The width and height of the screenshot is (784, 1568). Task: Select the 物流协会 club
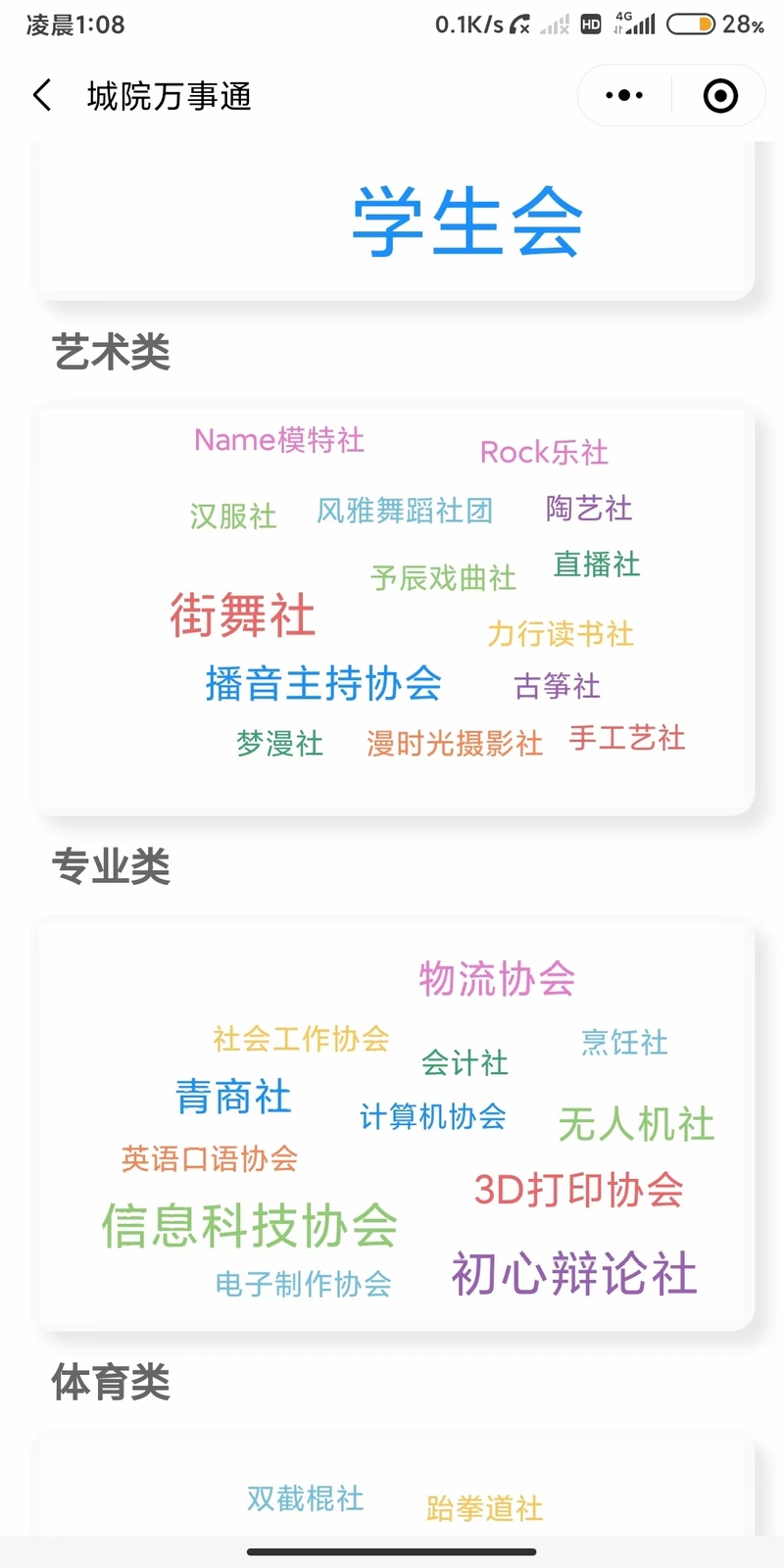click(x=497, y=979)
